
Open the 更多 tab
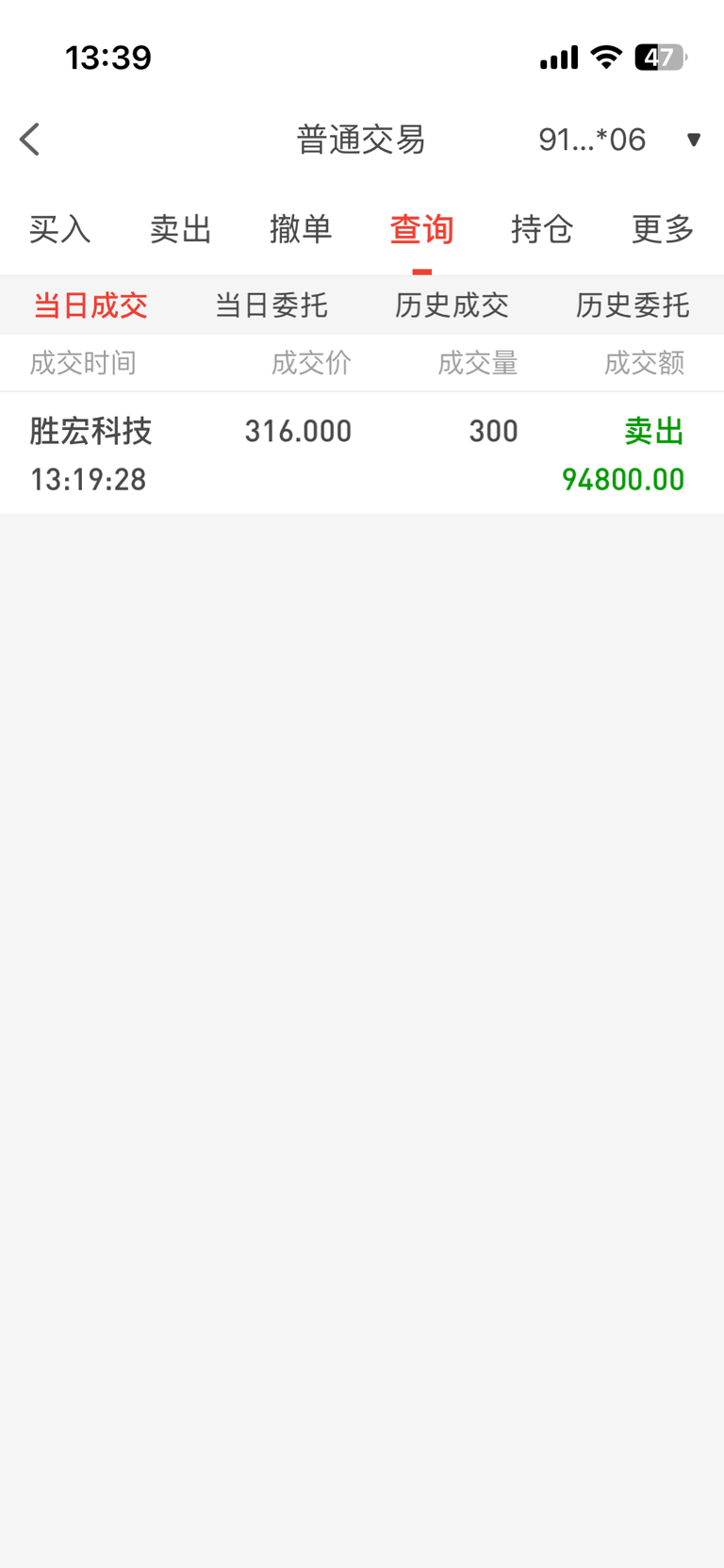pyautogui.click(x=663, y=229)
